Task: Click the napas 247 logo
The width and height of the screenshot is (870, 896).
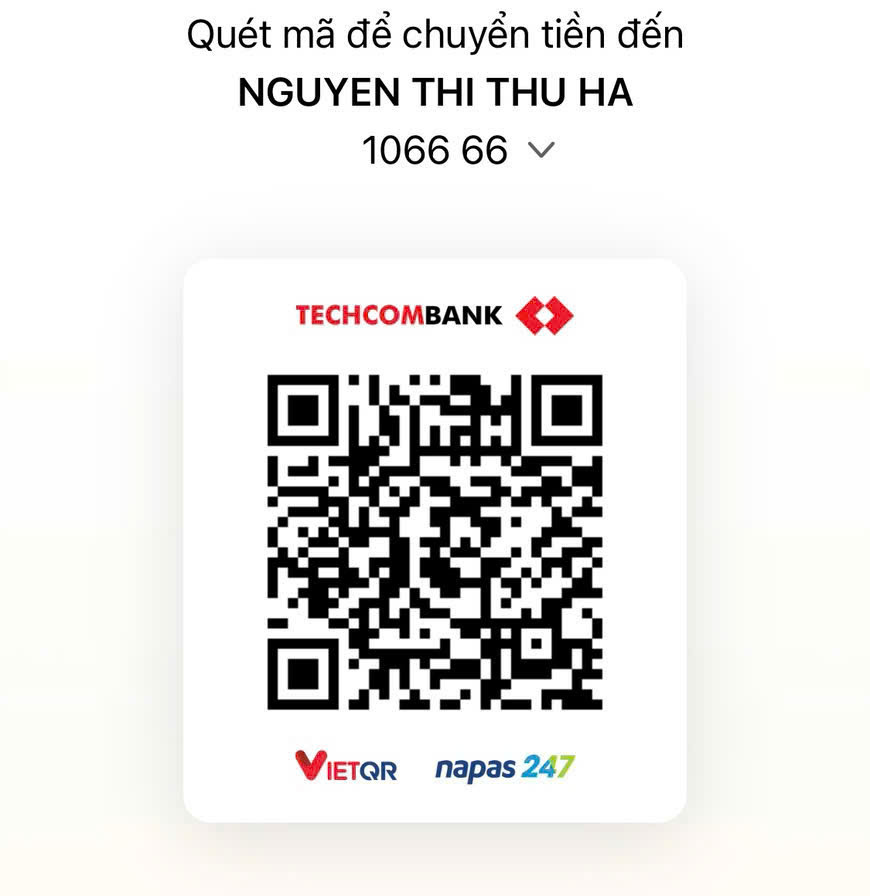Action: (x=503, y=766)
